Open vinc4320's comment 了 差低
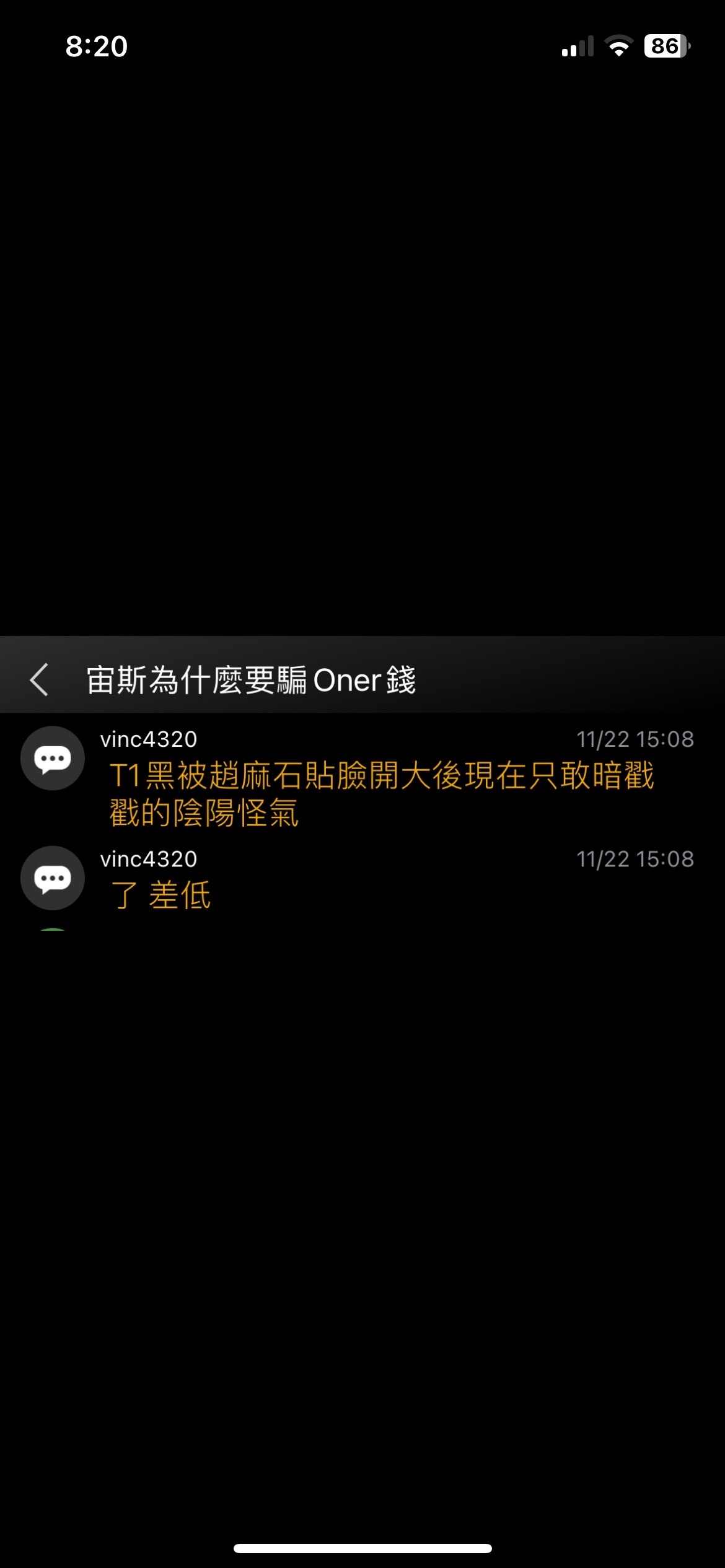Viewport: 725px width, 1568px height. (161, 895)
